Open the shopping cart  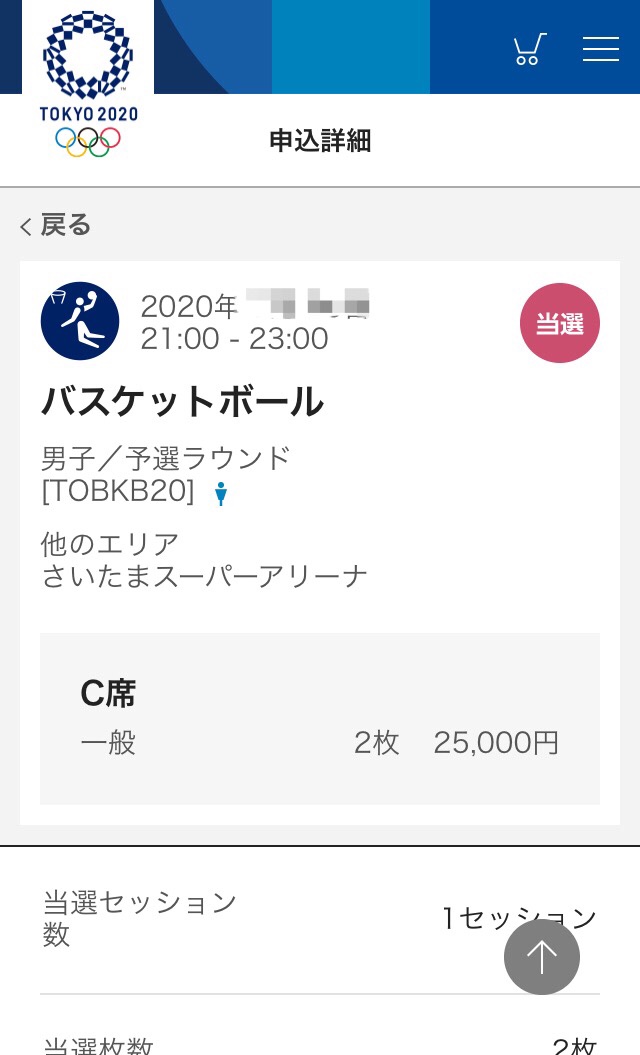[529, 49]
